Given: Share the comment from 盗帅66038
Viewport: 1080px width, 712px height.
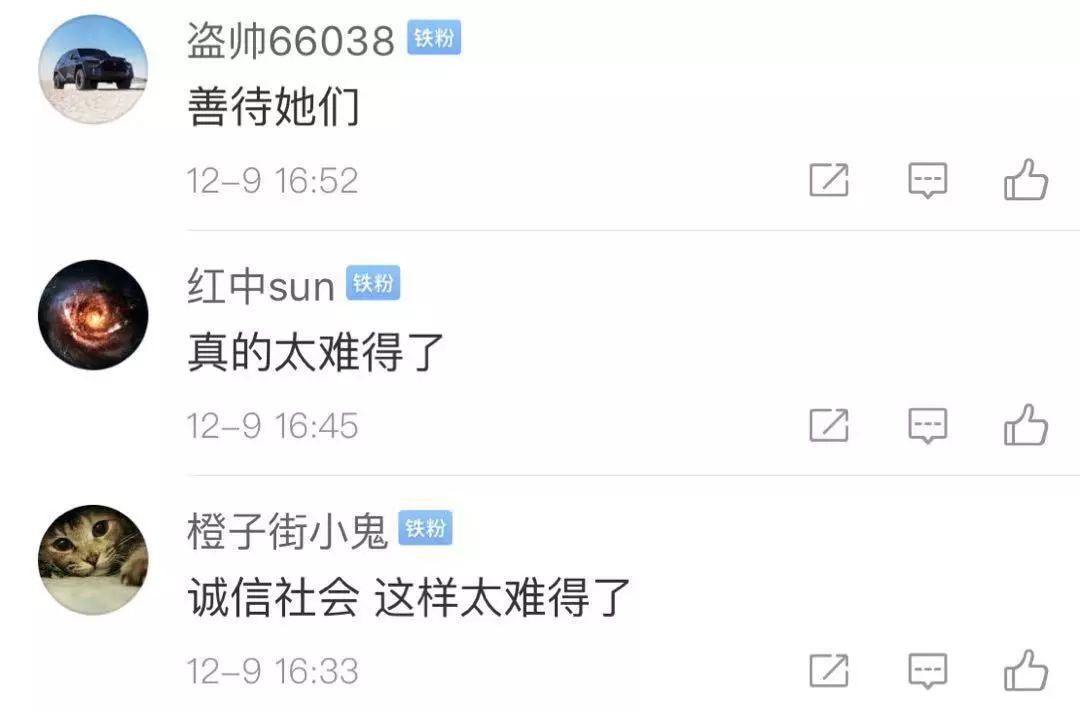Looking at the screenshot, I should pos(828,181).
